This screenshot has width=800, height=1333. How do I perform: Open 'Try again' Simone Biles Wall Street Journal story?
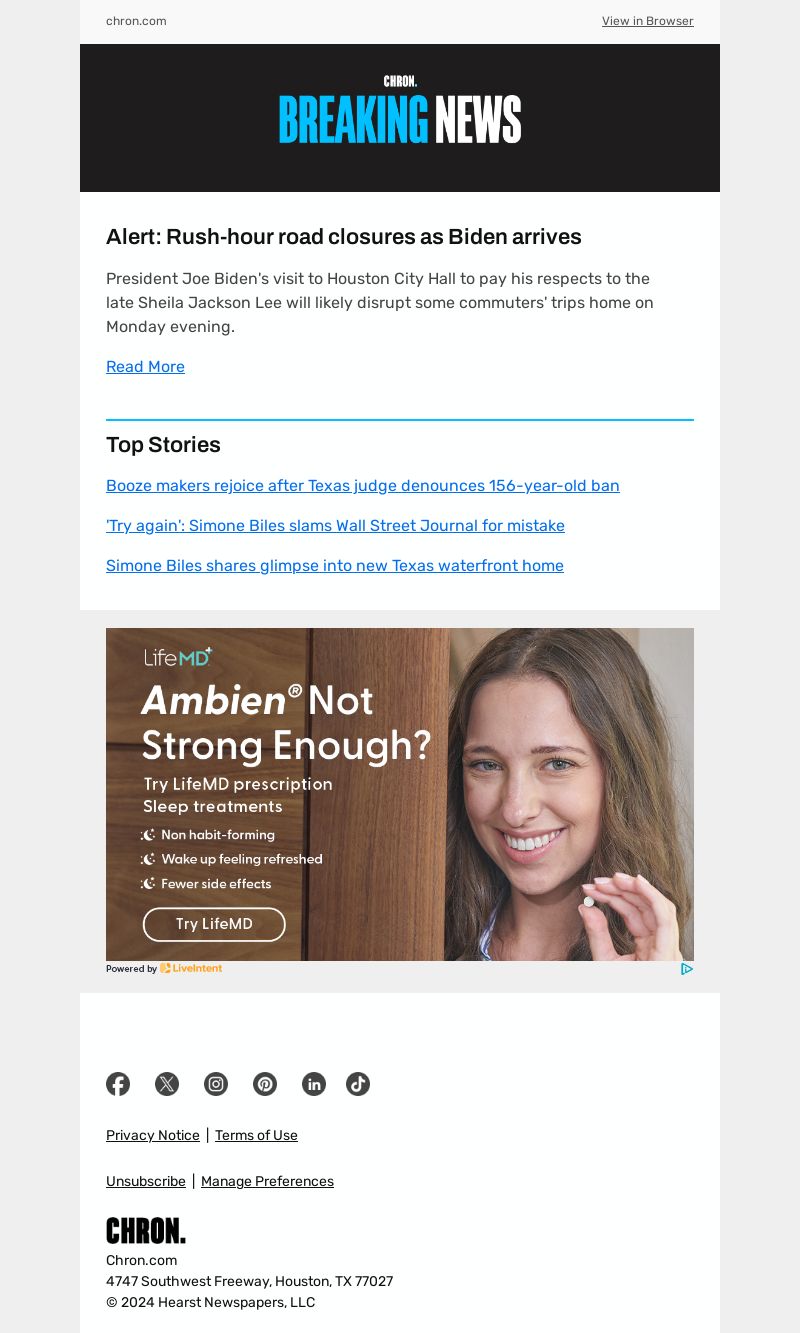pyautogui.click(x=335, y=526)
